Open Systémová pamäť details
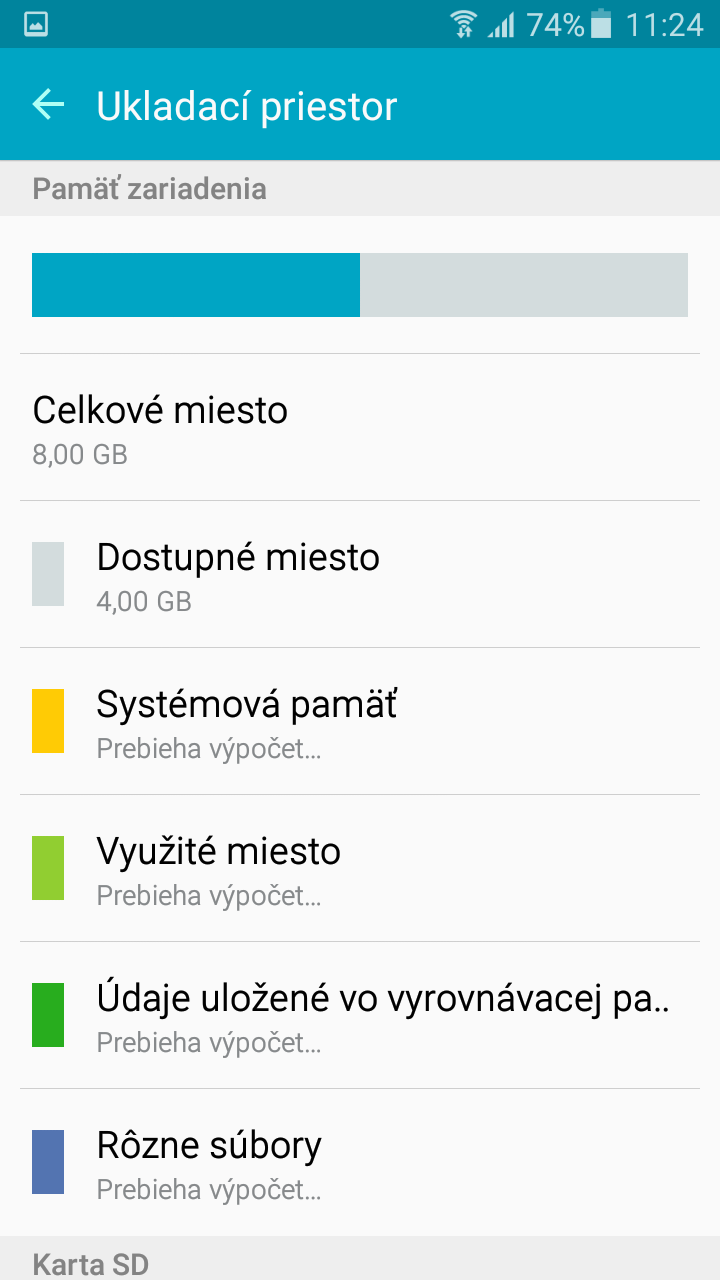The width and height of the screenshot is (720, 1280). (360, 721)
